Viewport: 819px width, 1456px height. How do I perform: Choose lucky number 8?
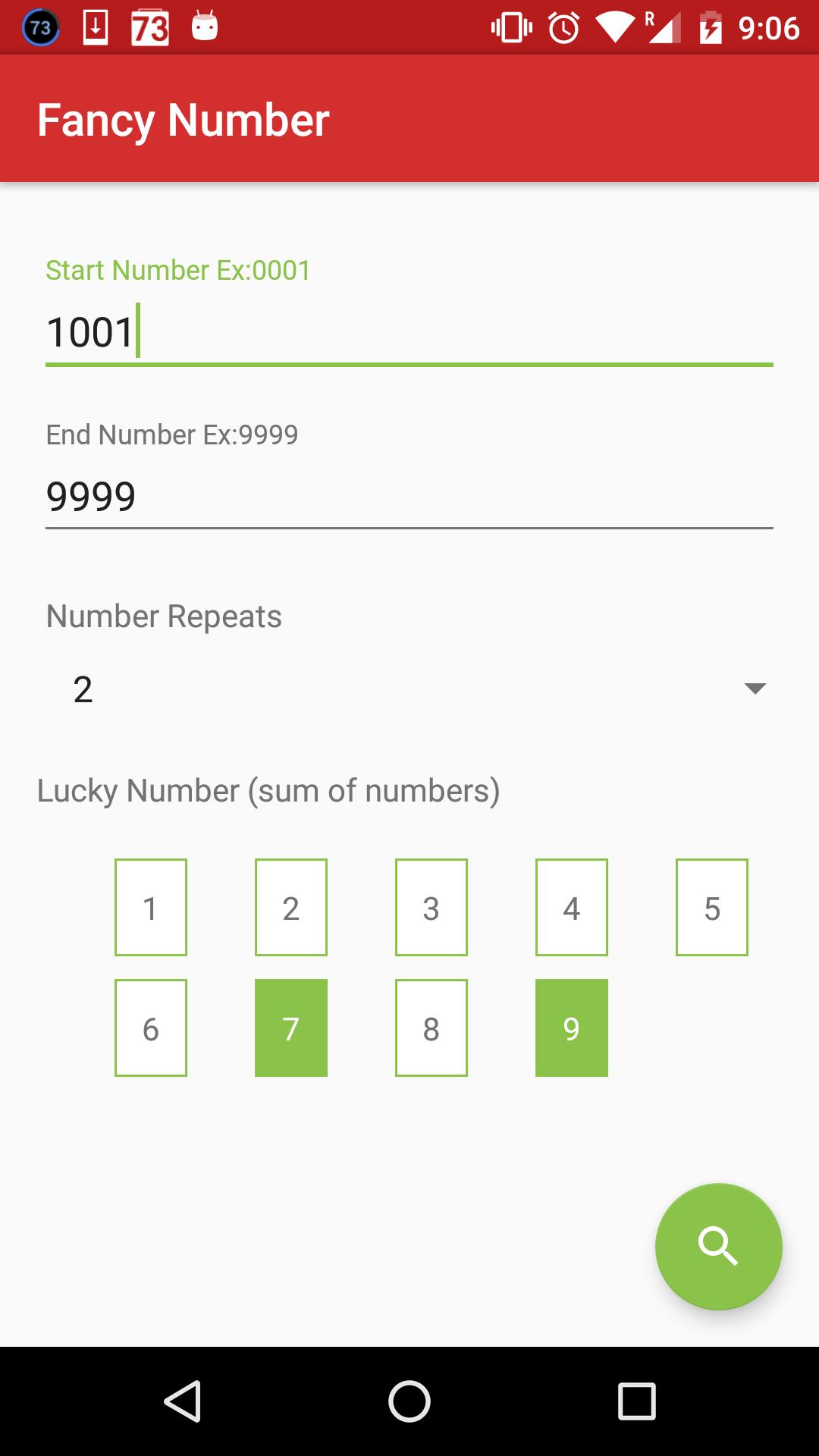pyautogui.click(x=431, y=1028)
